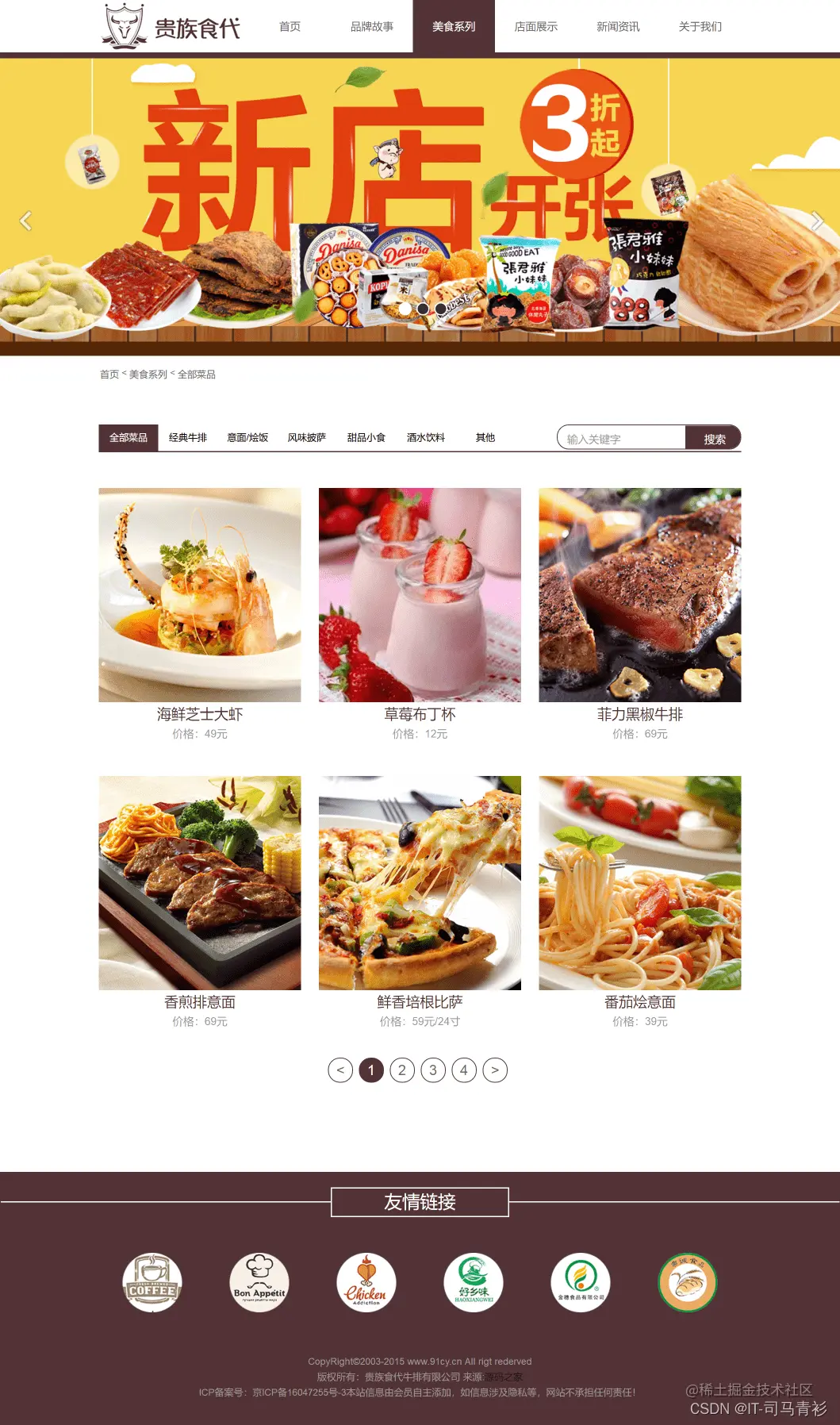Jump to the next page arrow
The width and height of the screenshot is (840, 1425).
click(495, 1070)
